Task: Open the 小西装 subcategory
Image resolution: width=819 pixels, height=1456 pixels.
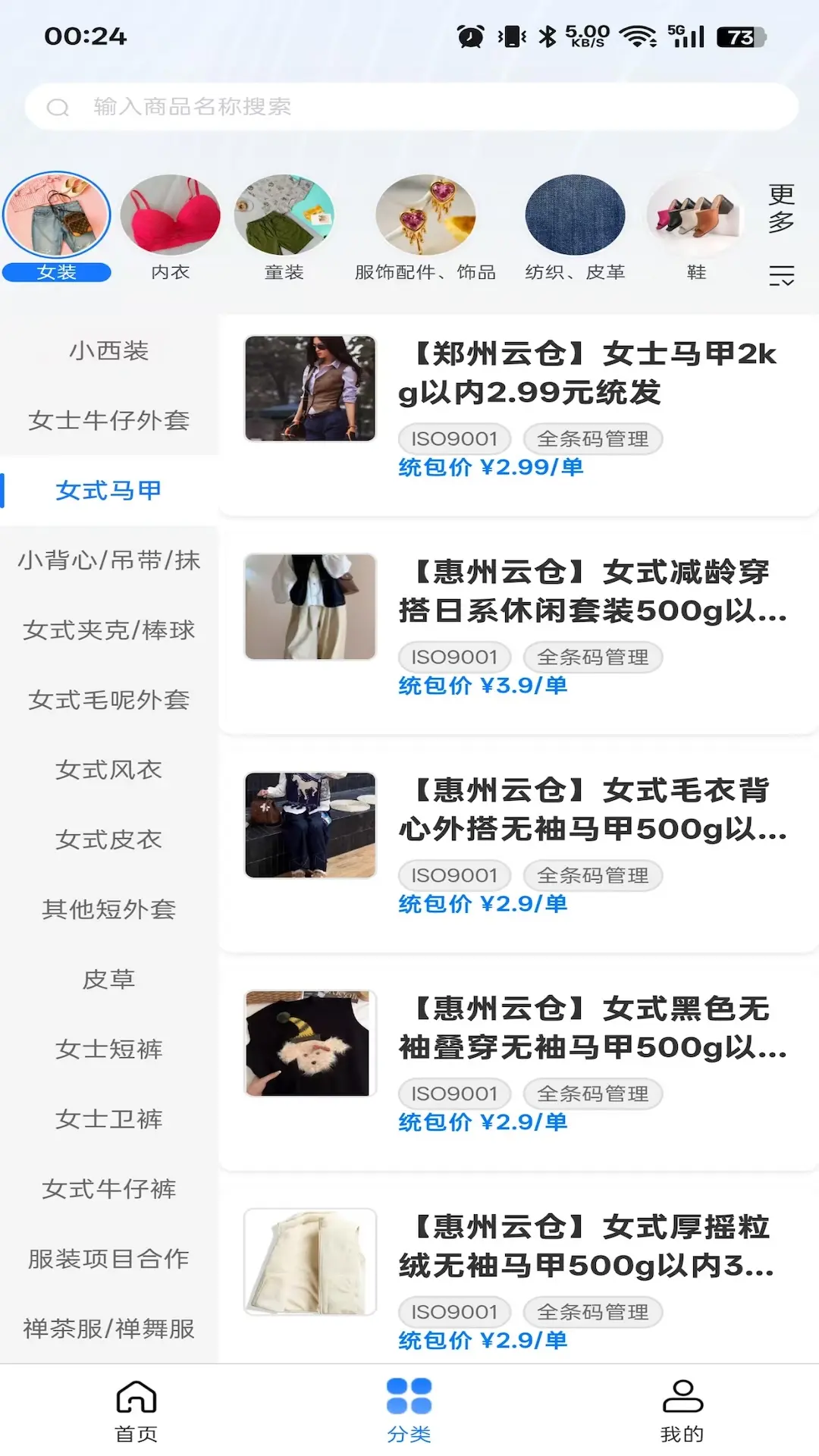Action: [109, 351]
